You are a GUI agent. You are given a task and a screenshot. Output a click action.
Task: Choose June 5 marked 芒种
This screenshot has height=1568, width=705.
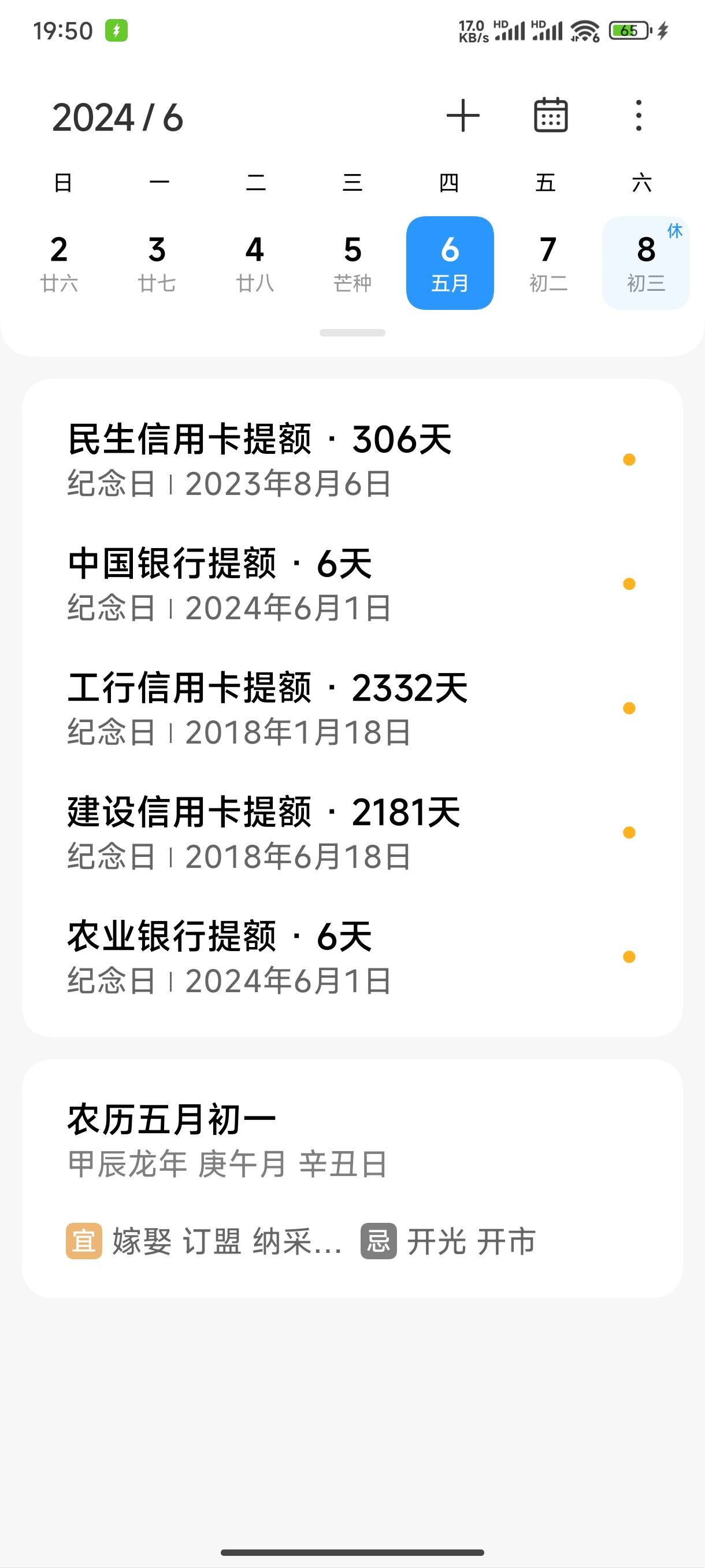click(353, 263)
